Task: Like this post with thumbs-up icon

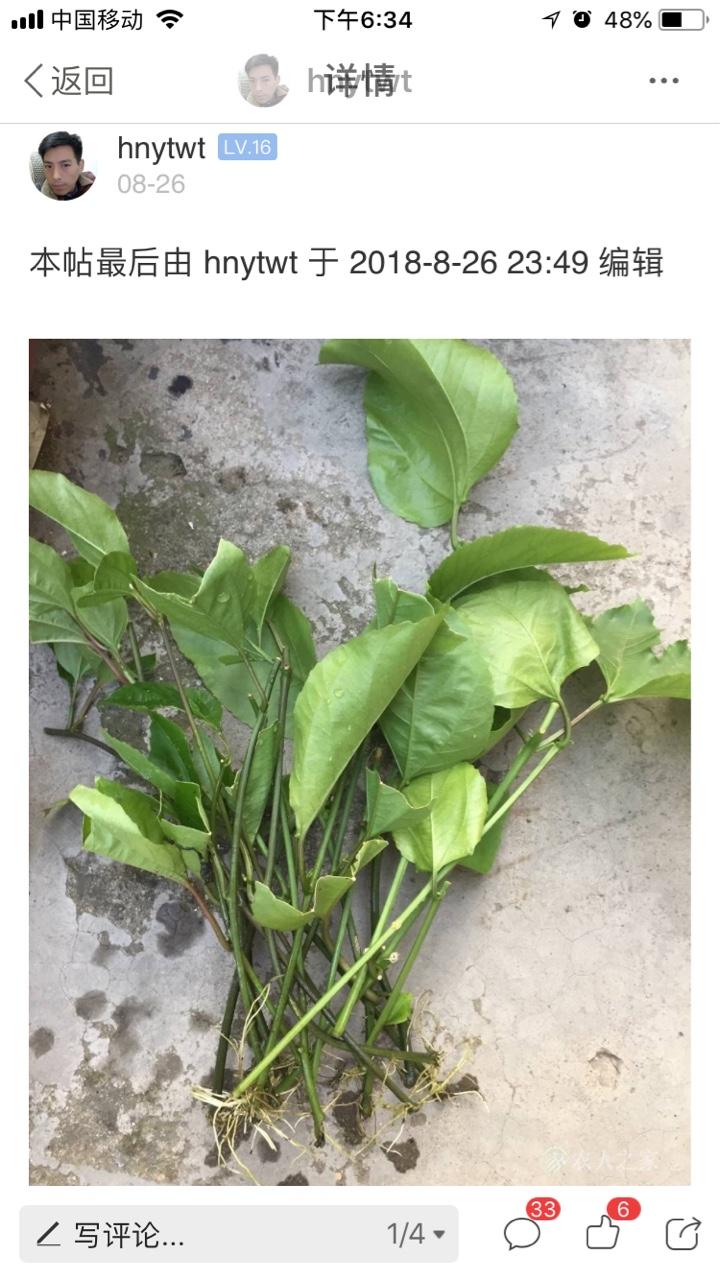Action: click(x=604, y=1232)
